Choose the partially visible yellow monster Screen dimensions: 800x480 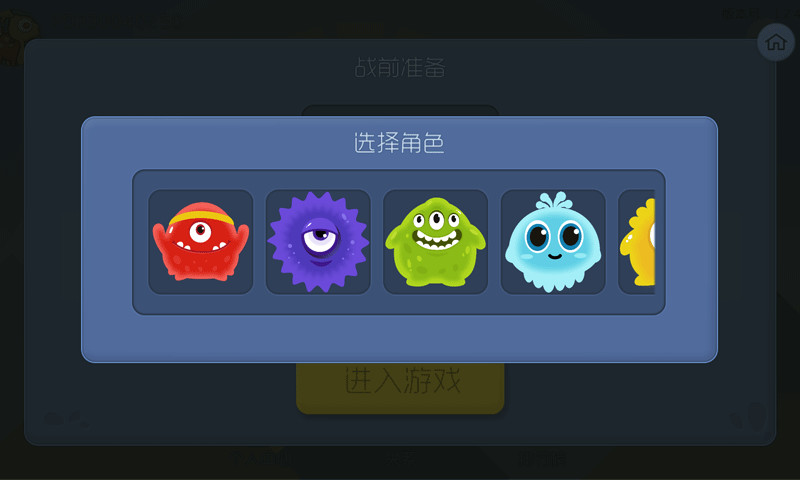click(x=638, y=242)
